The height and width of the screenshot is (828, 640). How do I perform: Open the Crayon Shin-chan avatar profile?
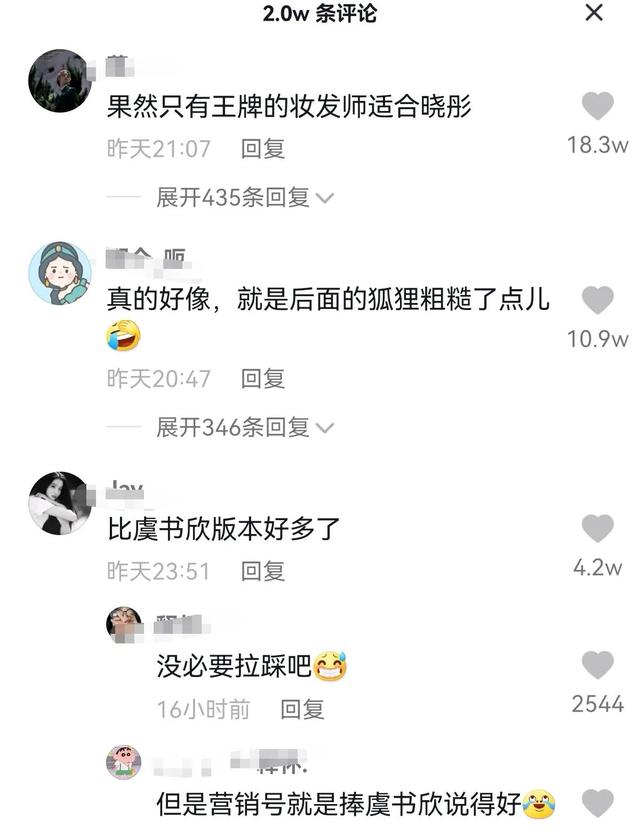pos(124,762)
